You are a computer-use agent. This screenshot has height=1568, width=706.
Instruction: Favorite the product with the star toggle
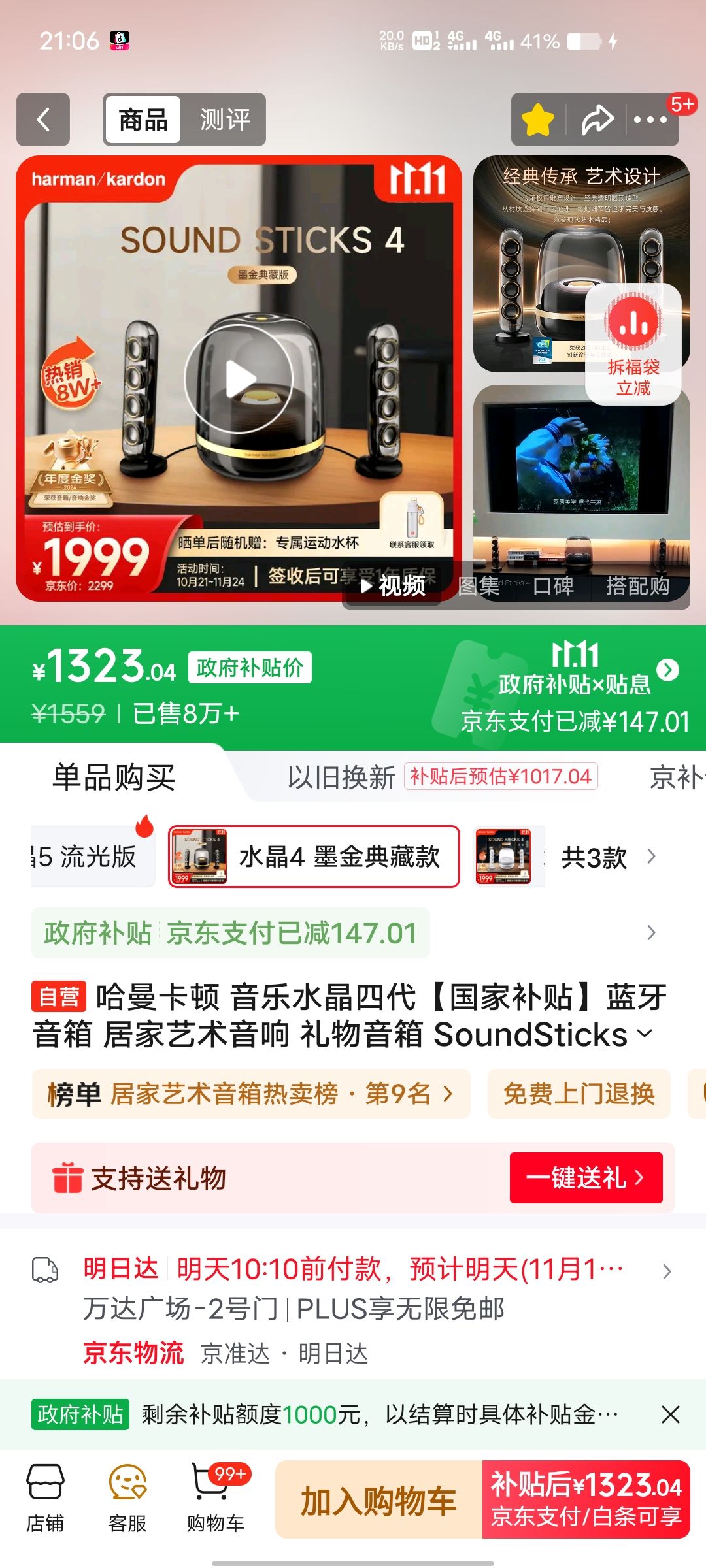click(x=536, y=120)
